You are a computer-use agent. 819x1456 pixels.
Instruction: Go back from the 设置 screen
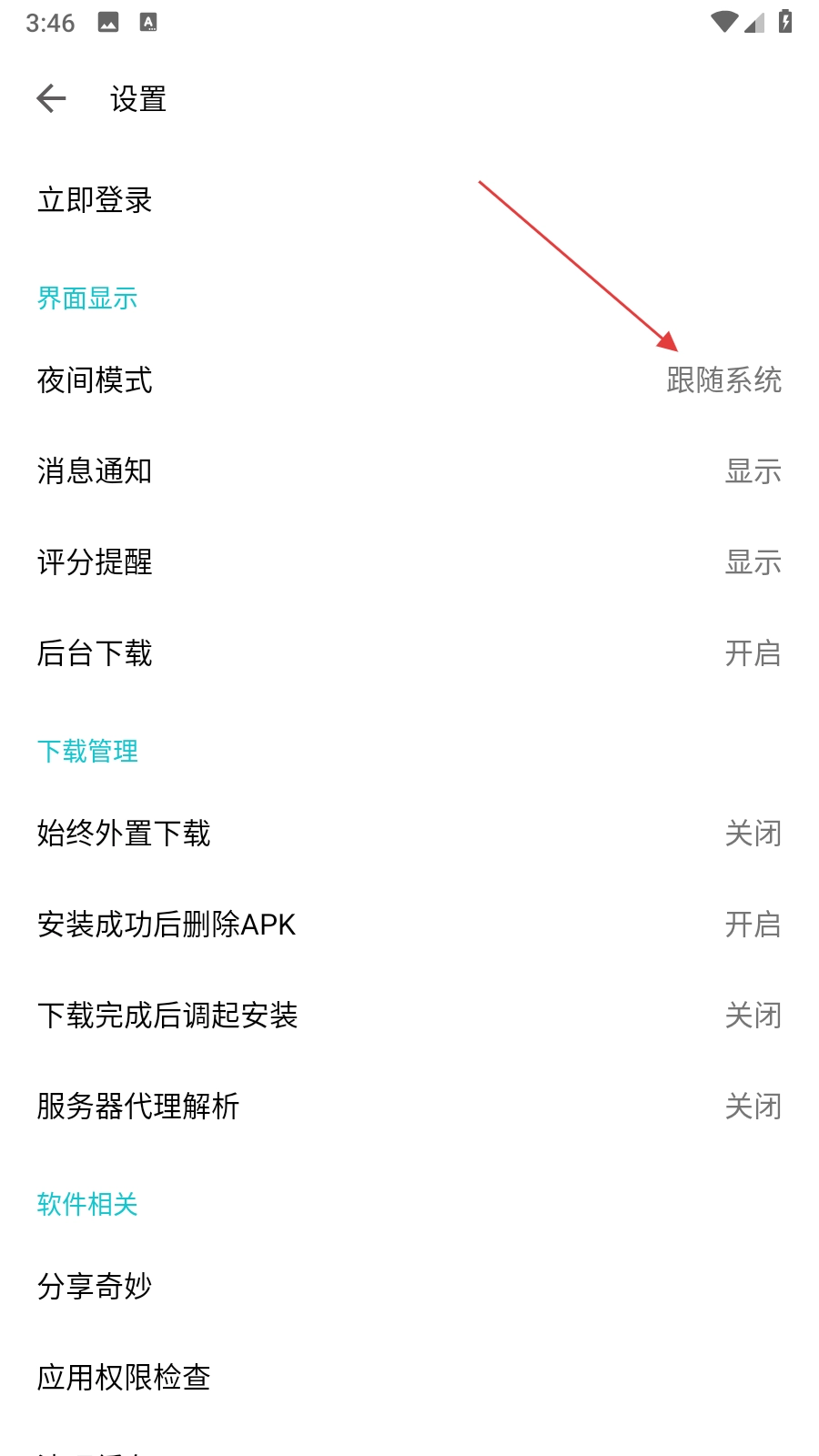[x=52, y=98]
